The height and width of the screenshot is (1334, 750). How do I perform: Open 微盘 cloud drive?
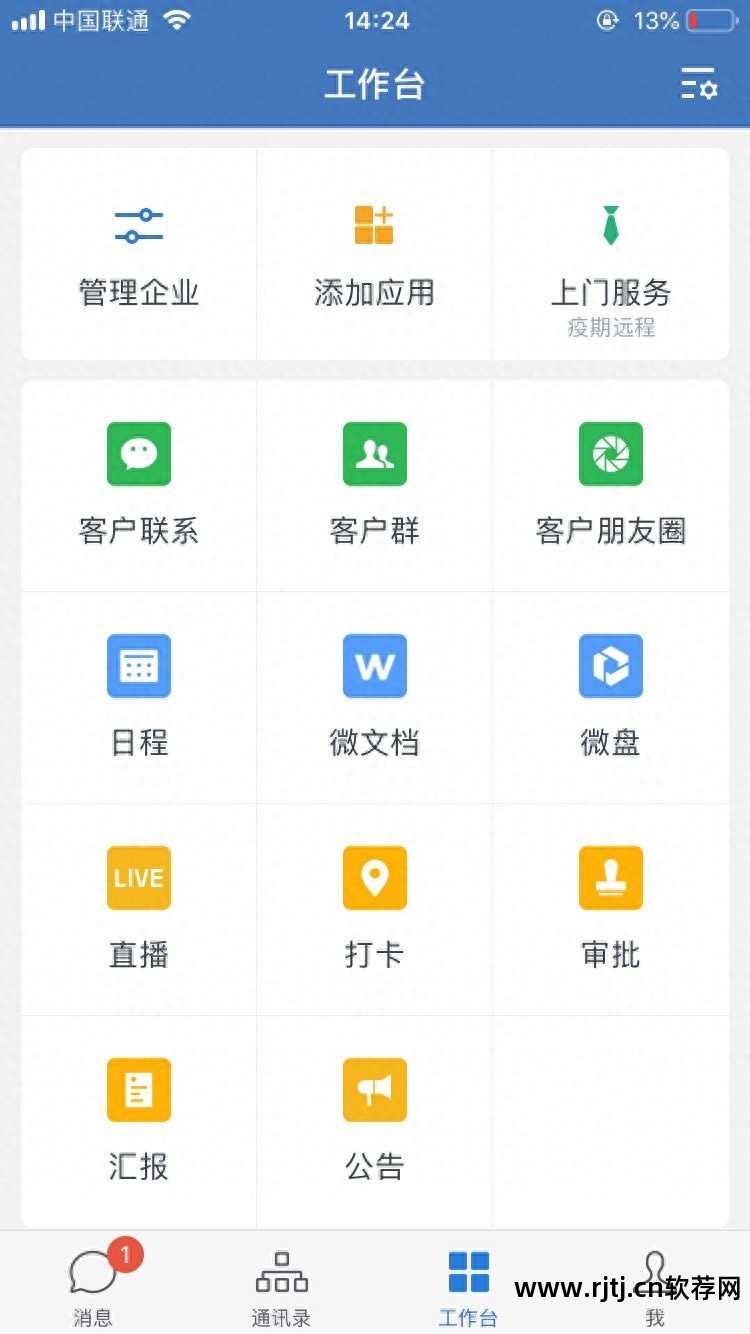tap(610, 696)
